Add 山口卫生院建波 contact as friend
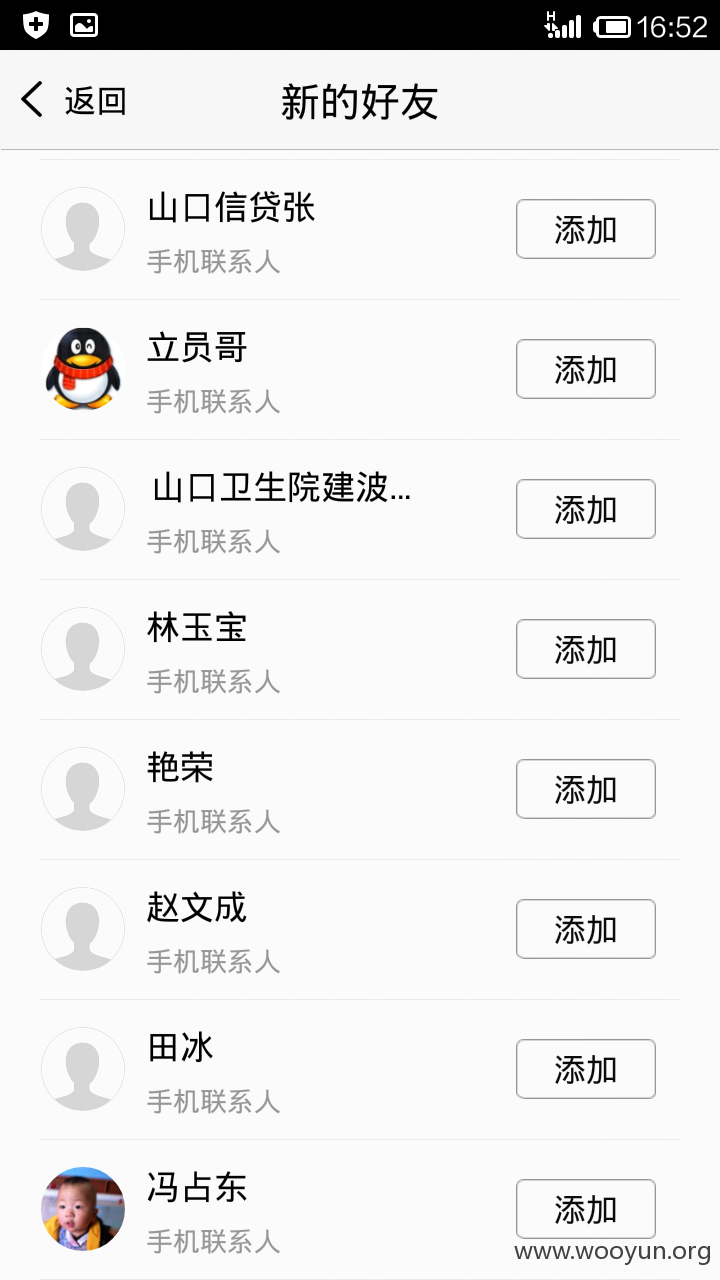Viewport: 720px width, 1280px height. pos(586,509)
